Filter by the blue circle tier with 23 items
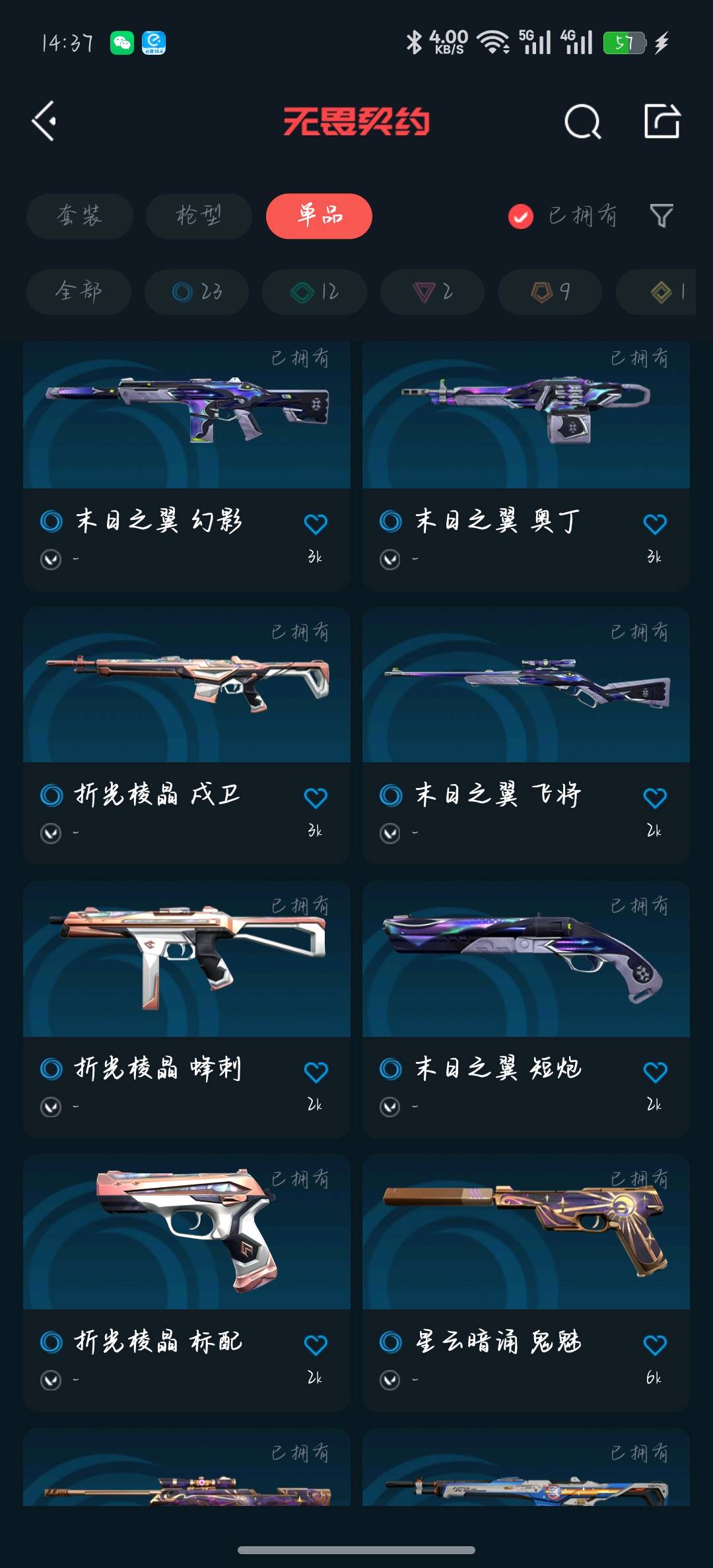 (197, 292)
